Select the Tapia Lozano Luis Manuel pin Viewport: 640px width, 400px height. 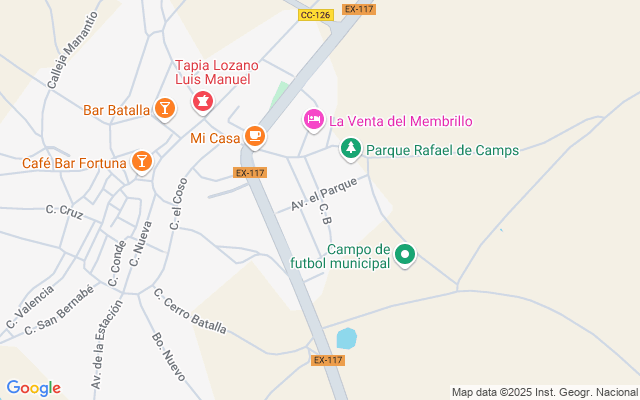(x=203, y=99)
